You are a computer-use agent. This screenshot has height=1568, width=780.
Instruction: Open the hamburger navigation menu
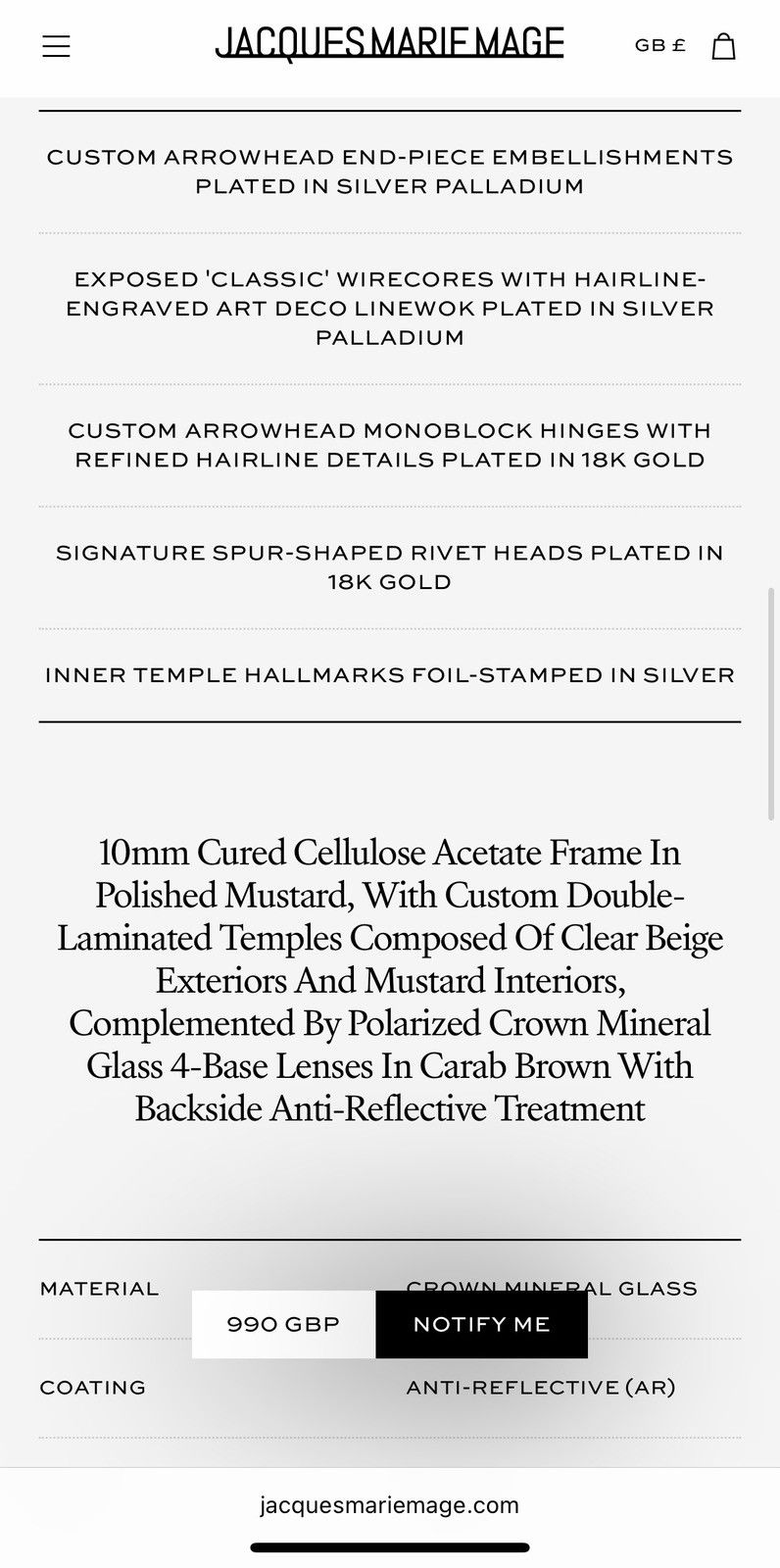tap(56, 46)
